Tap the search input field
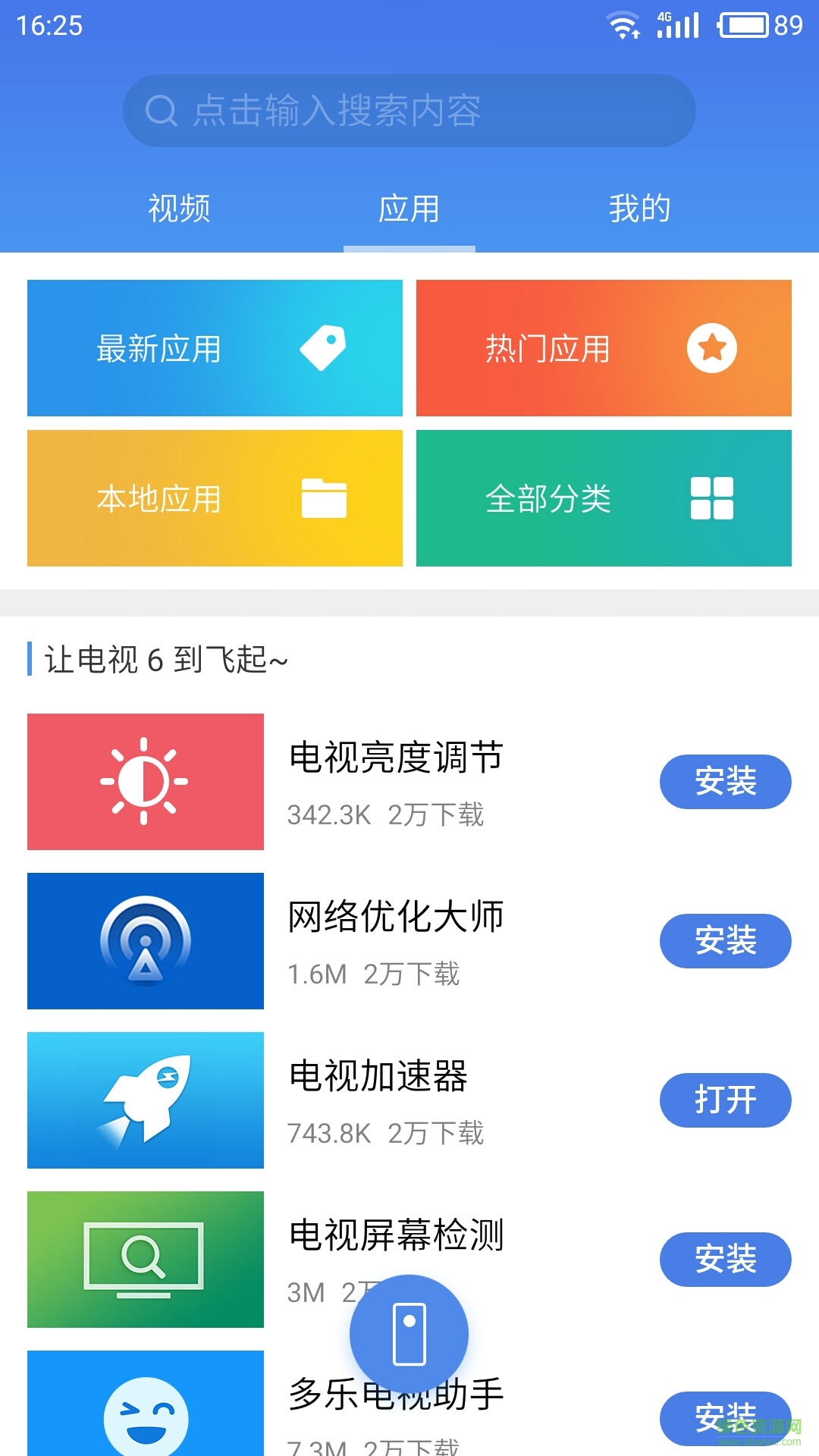This screenshot has width=819, height=1456. tap(409, 111)
